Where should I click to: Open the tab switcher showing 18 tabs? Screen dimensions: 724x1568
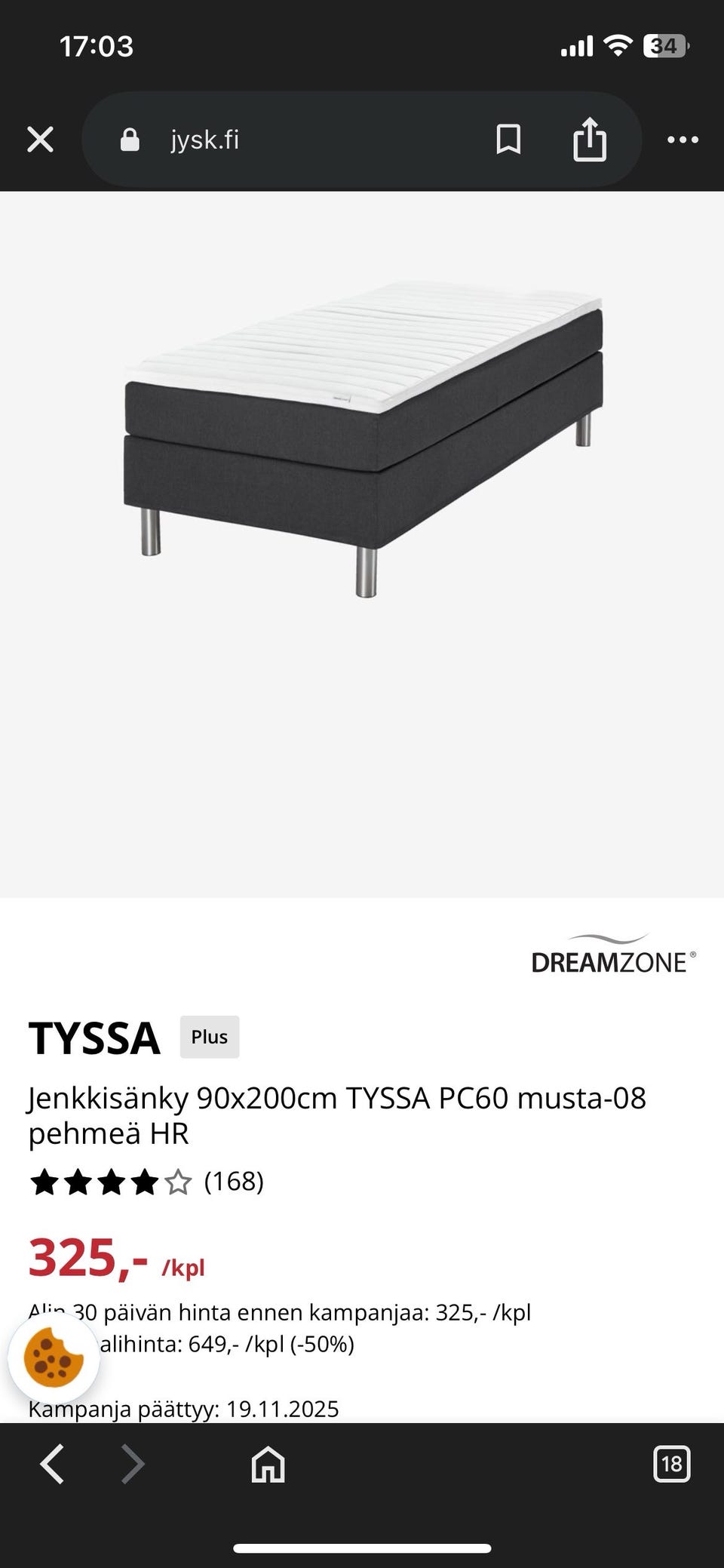pos(671,1465)
